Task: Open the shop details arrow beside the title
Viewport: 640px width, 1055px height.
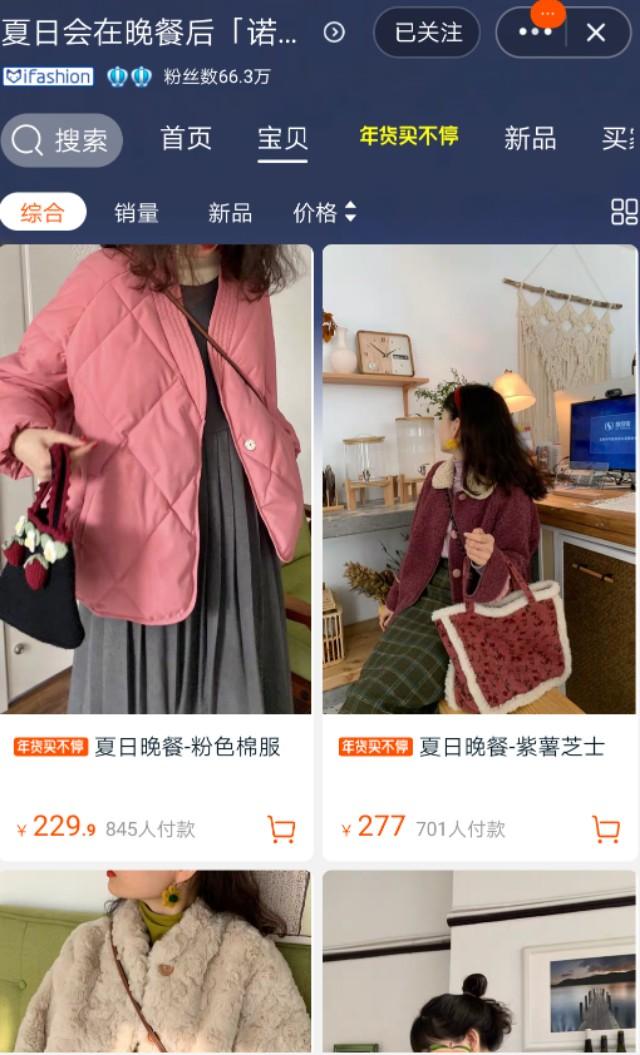Action: (x=334, y=33)
